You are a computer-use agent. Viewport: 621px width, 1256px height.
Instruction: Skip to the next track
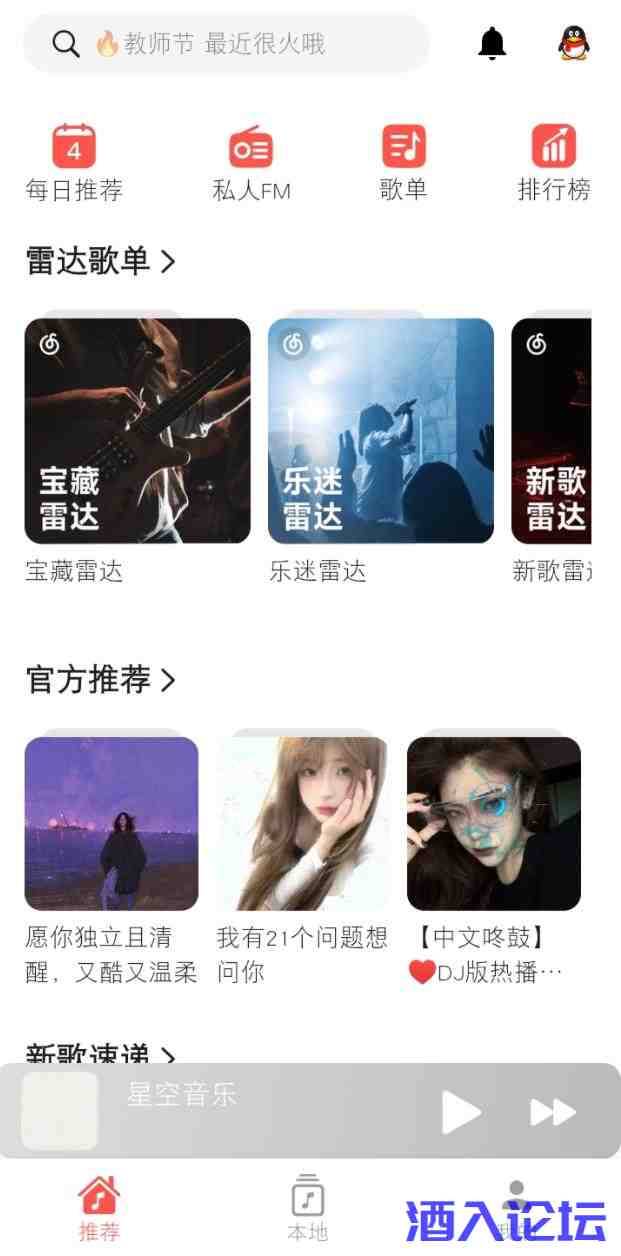click(x=553, y=1112)
